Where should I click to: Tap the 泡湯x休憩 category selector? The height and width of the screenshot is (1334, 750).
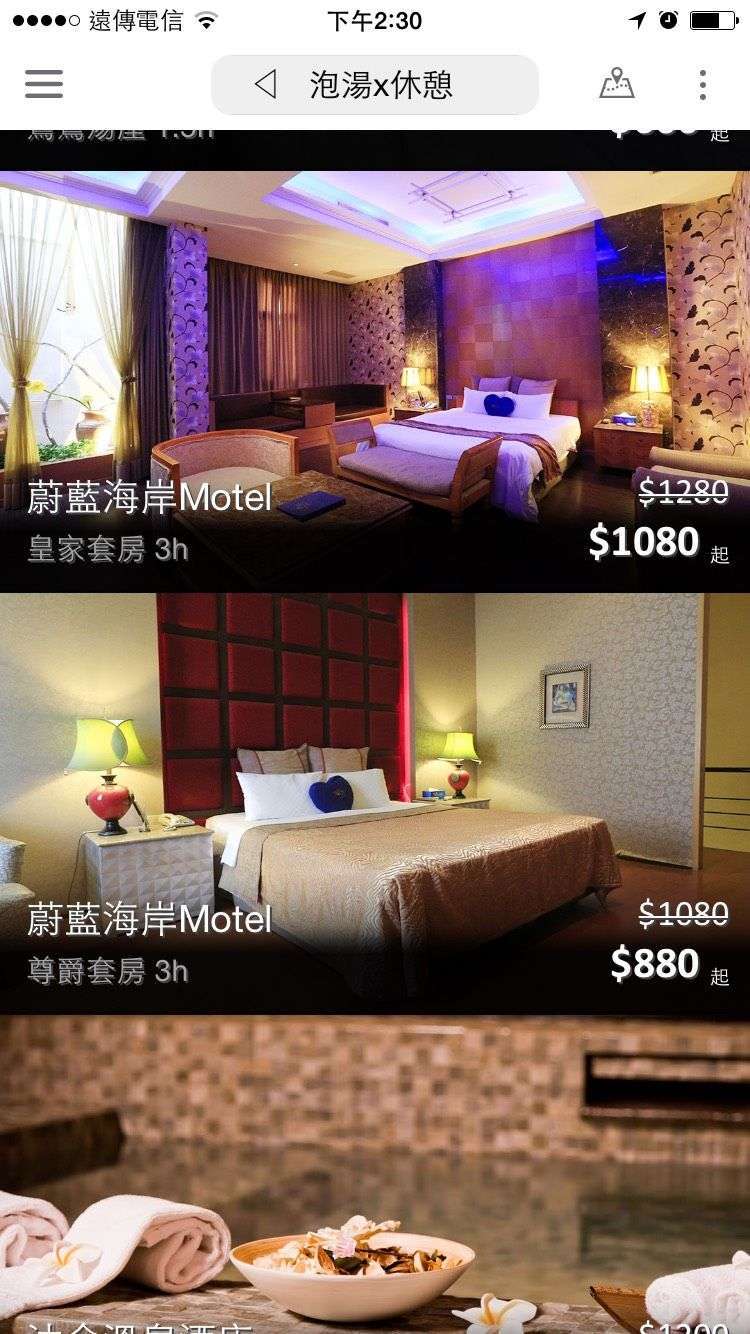375,85
